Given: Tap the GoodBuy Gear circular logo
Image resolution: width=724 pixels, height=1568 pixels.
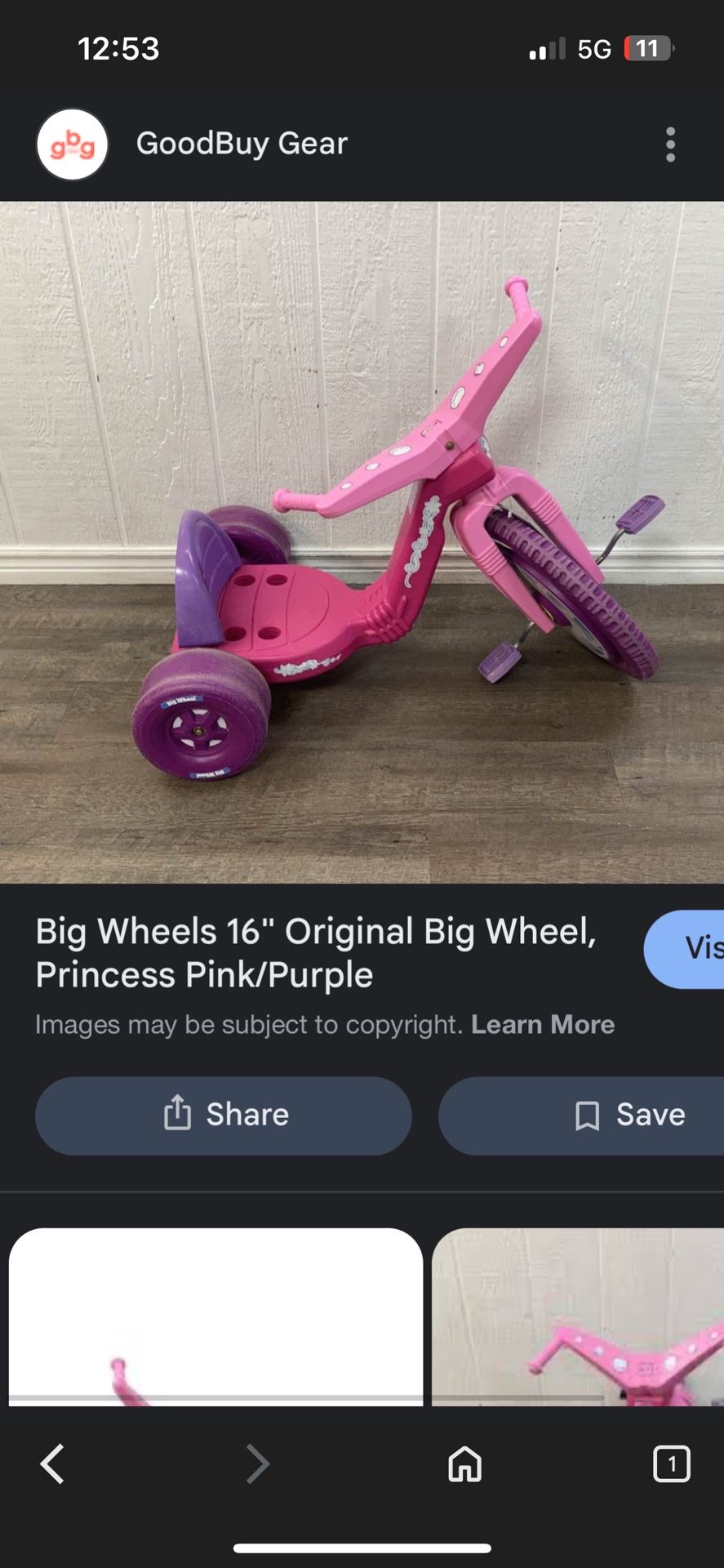Looking at the screenshot, I should pos(73,143).
